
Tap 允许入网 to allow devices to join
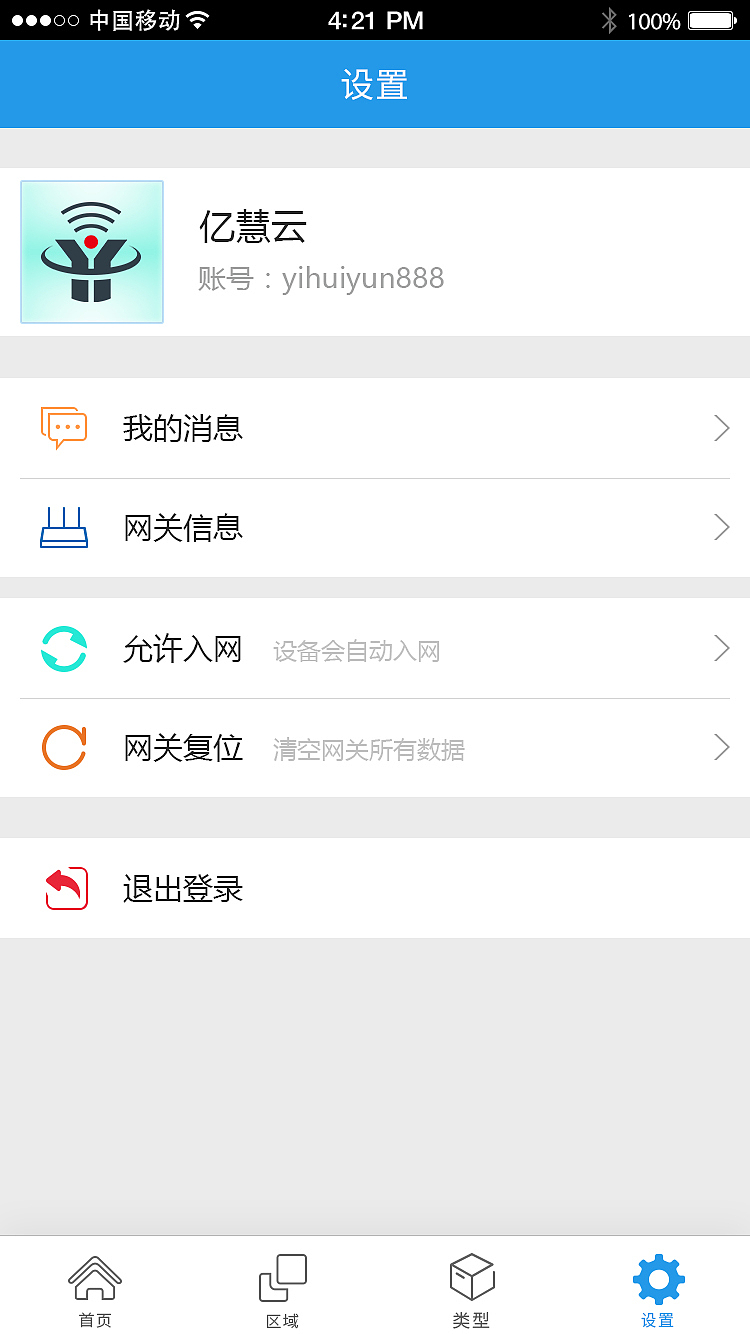tap(182, 648)
